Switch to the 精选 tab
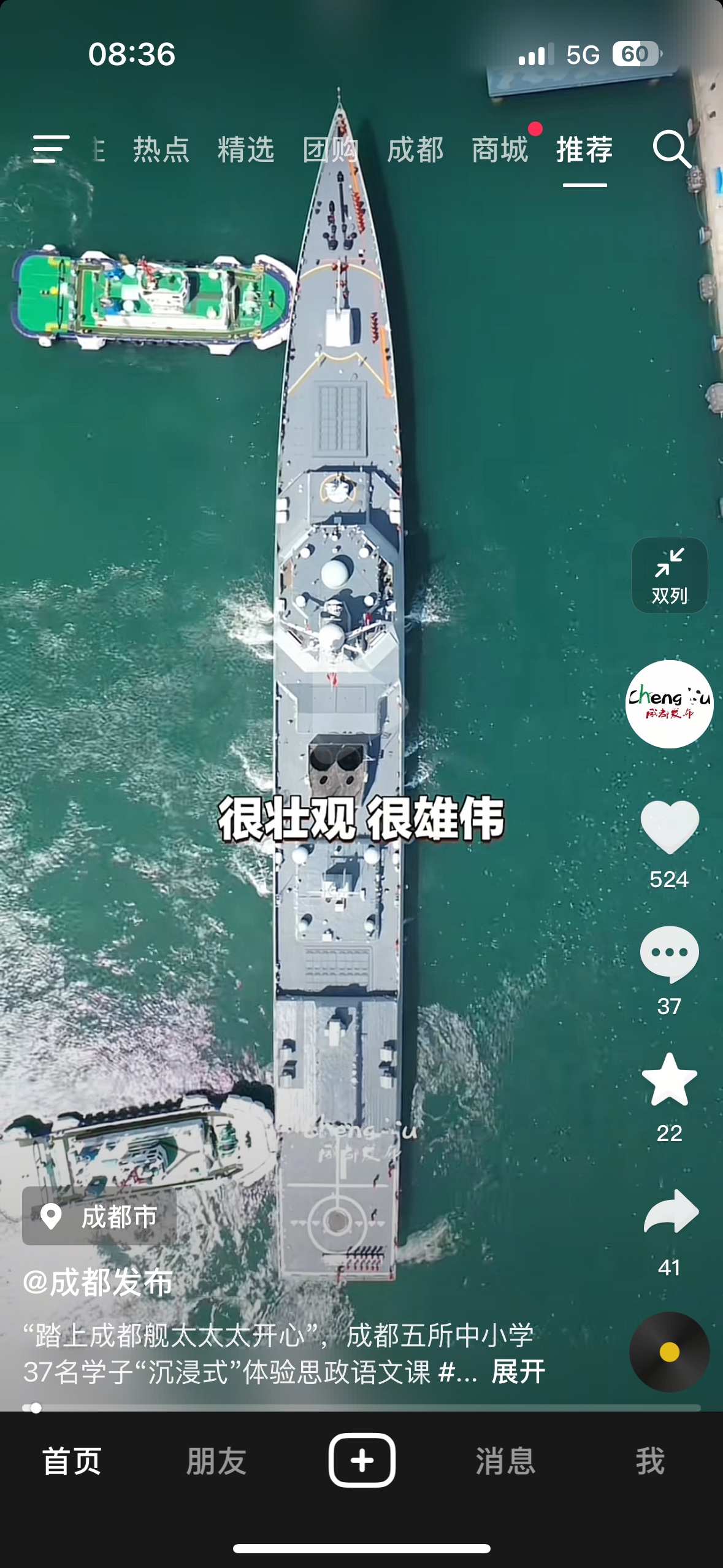 click(246, 150)
